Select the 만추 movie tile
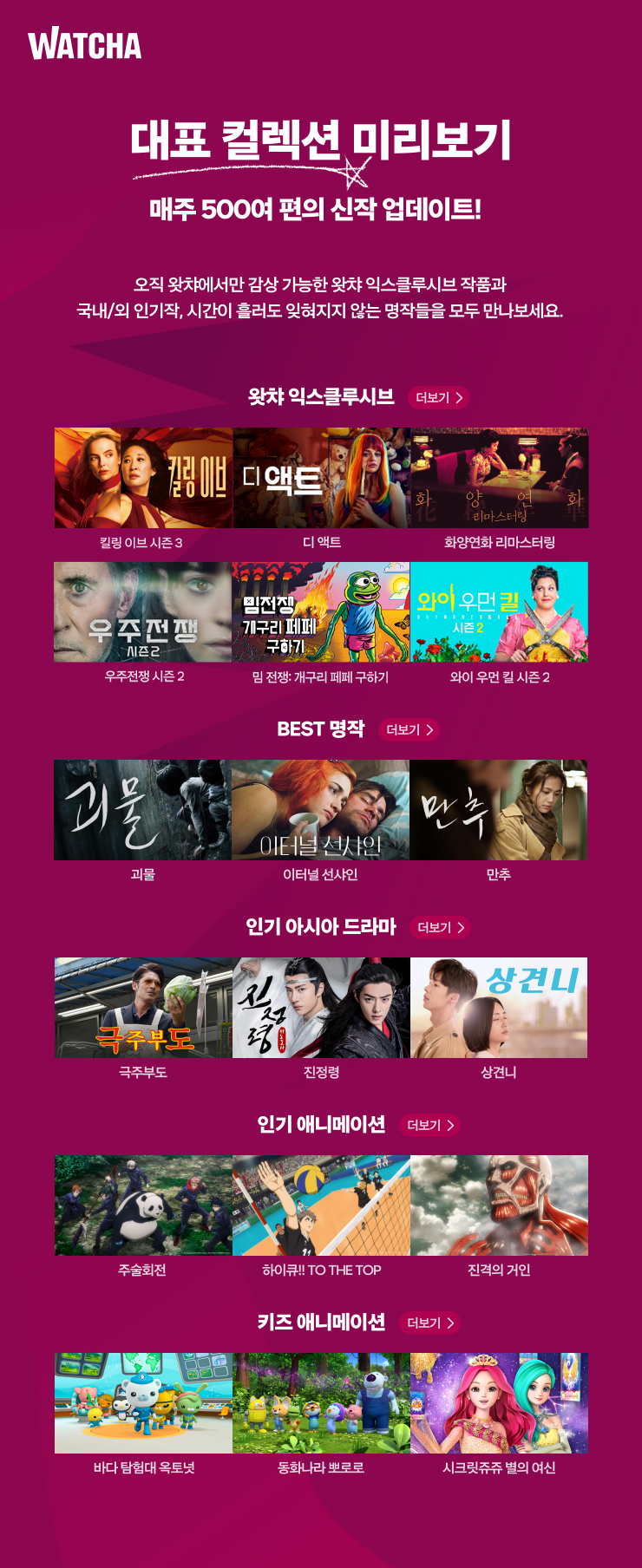642x1568 pixels. coord(499,810)
